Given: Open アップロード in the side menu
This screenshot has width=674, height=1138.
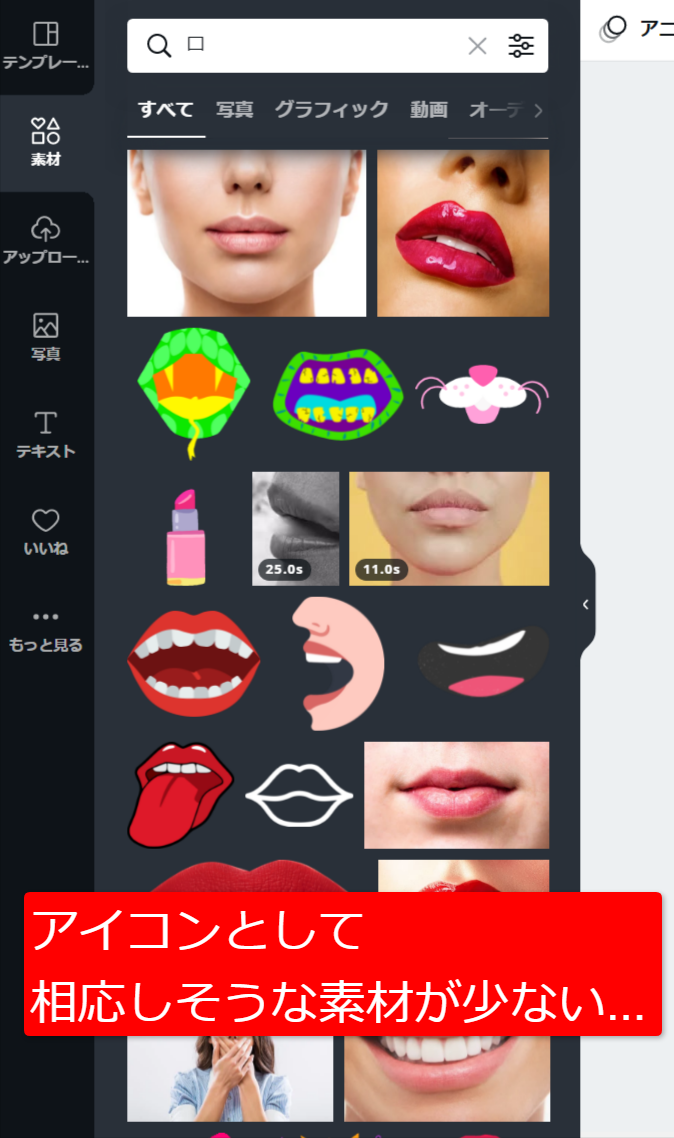Looking at the screenshot, I should pos(46,240).
